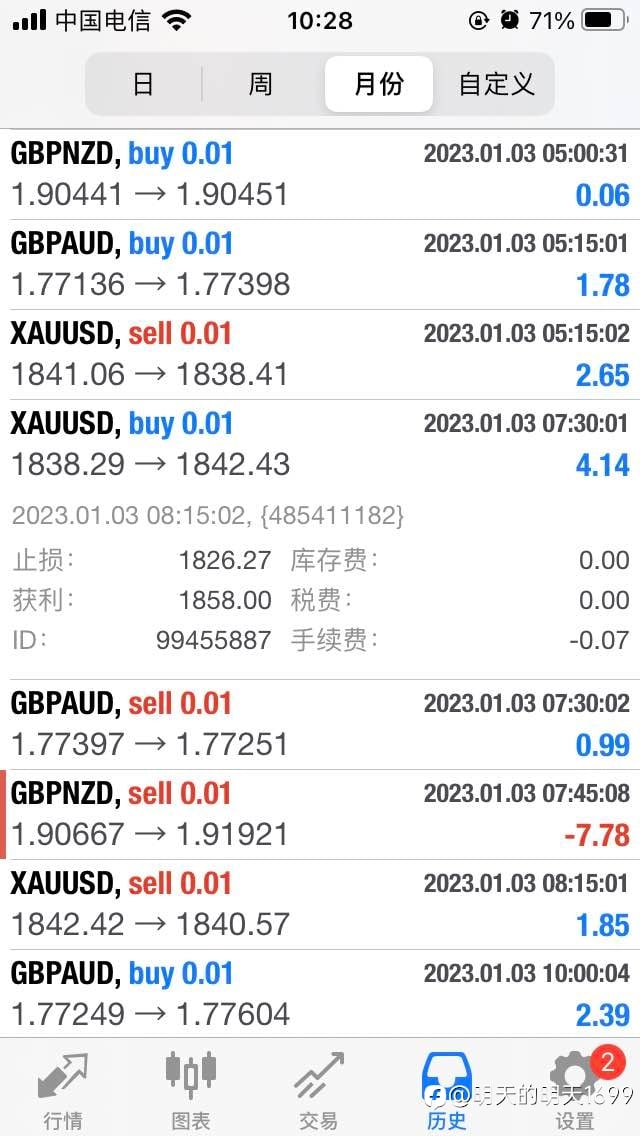Switch to the 日 period segment

click(x=144, y=84)
